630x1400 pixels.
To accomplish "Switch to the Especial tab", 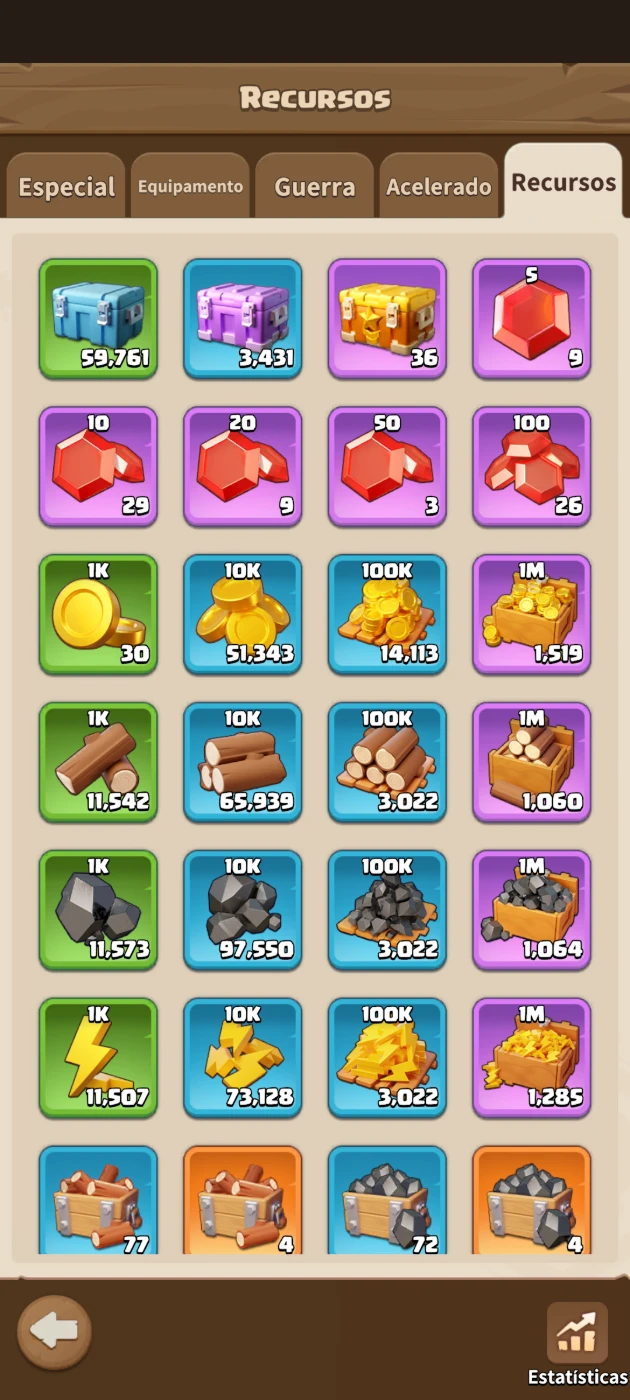I will pyautogui.click(x=66, y=187).
